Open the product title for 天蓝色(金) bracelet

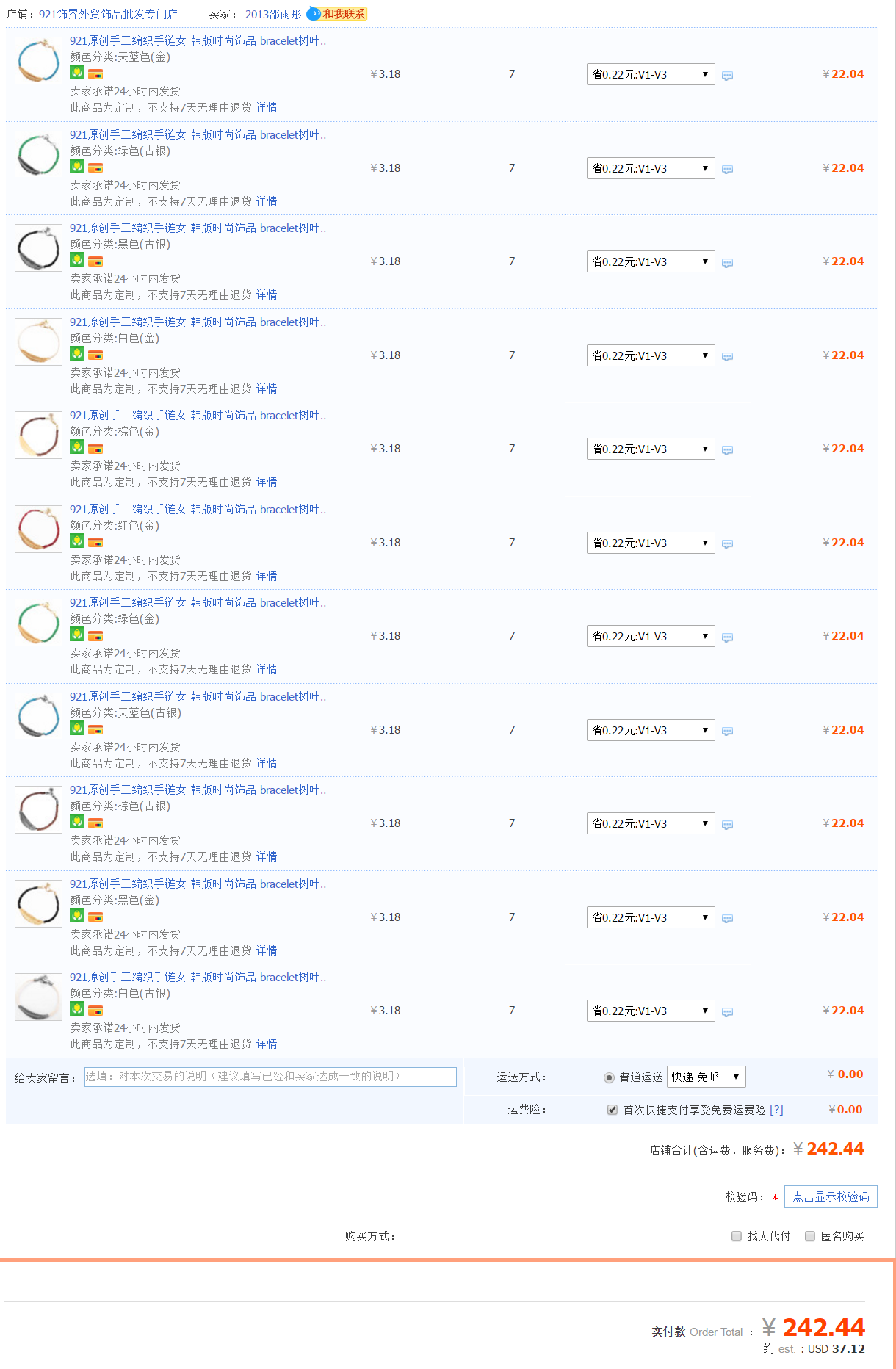pyautogui.click(x=198, y=41)
